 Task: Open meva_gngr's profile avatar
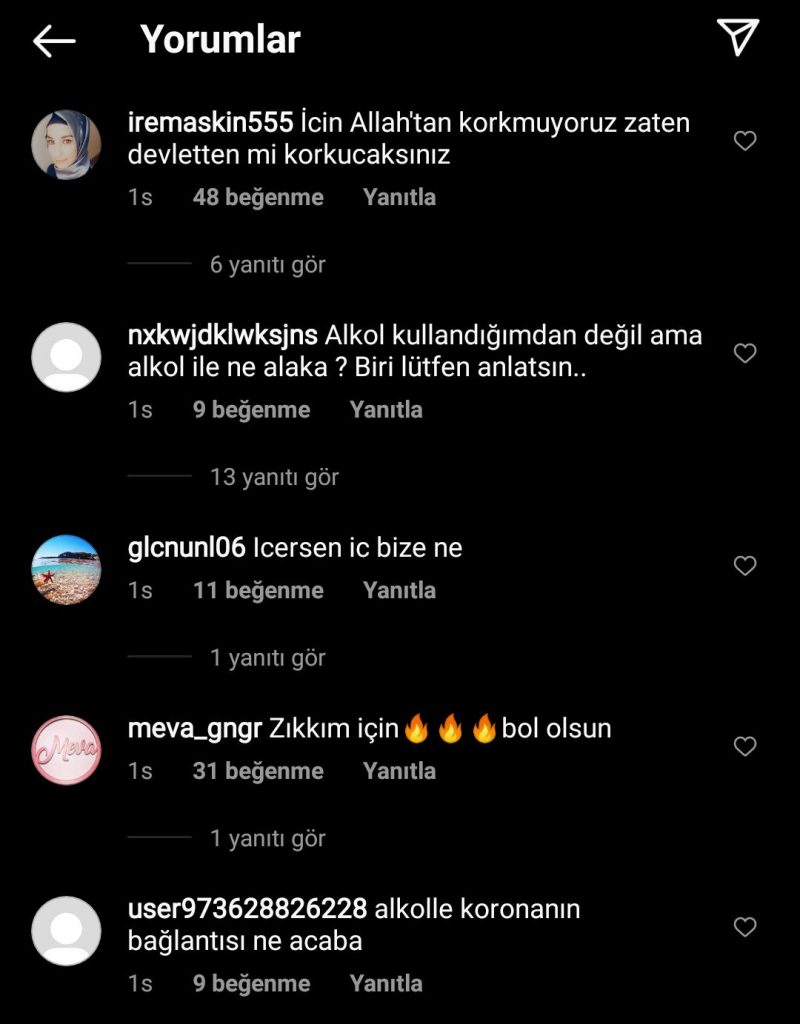coord(67,750)
